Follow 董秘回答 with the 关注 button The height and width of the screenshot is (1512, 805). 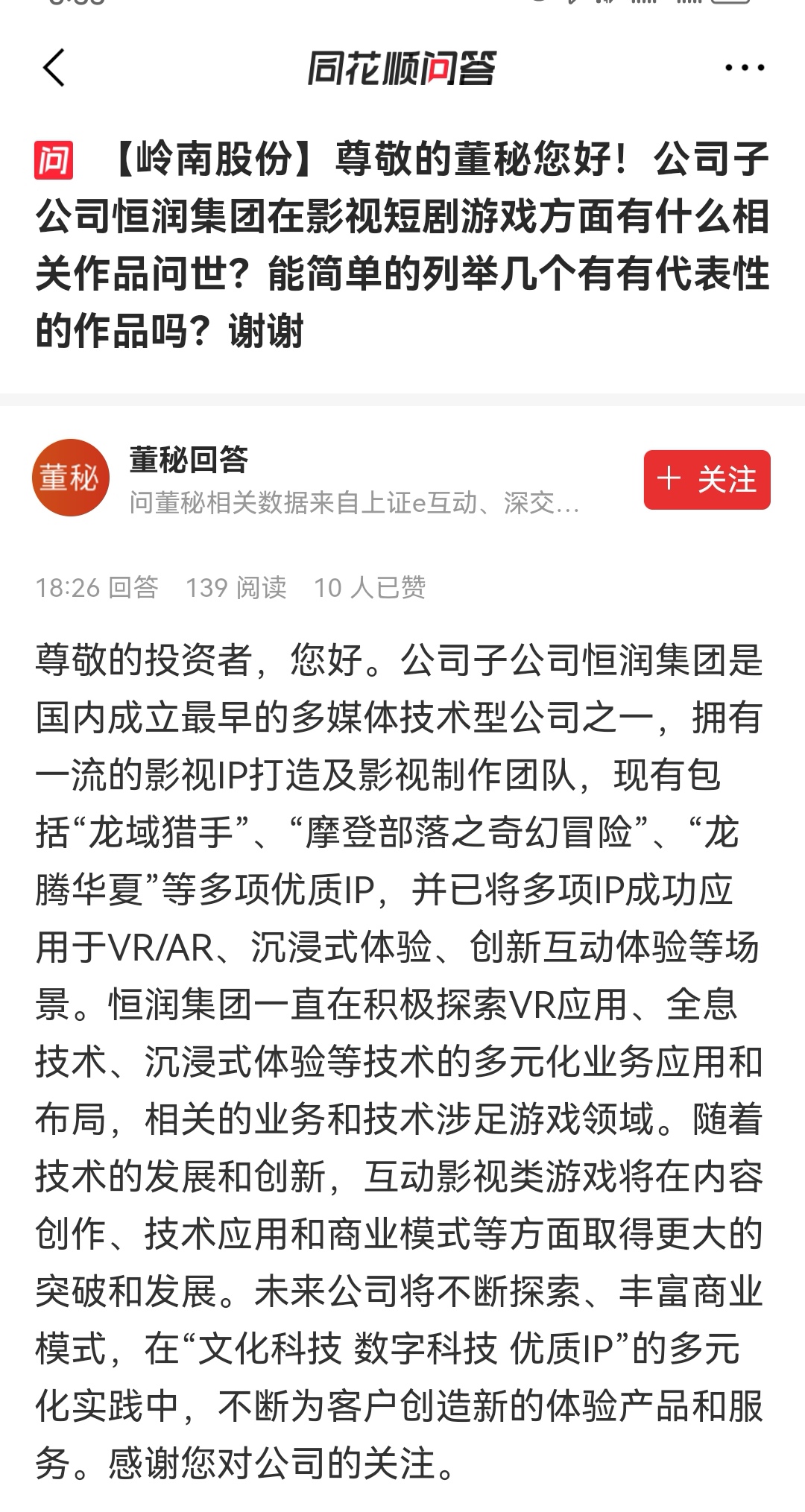[707, 480]
